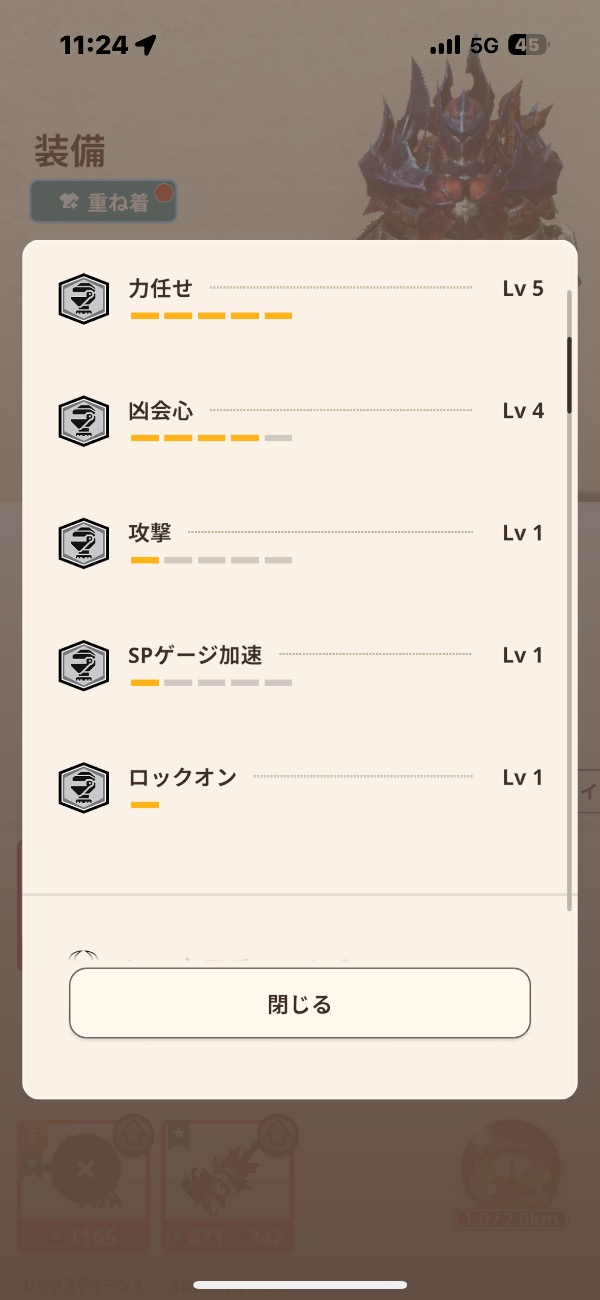Show details for the ロックオン skill
This screenshot has height=1300, width=600.
(x=300, y=786)
